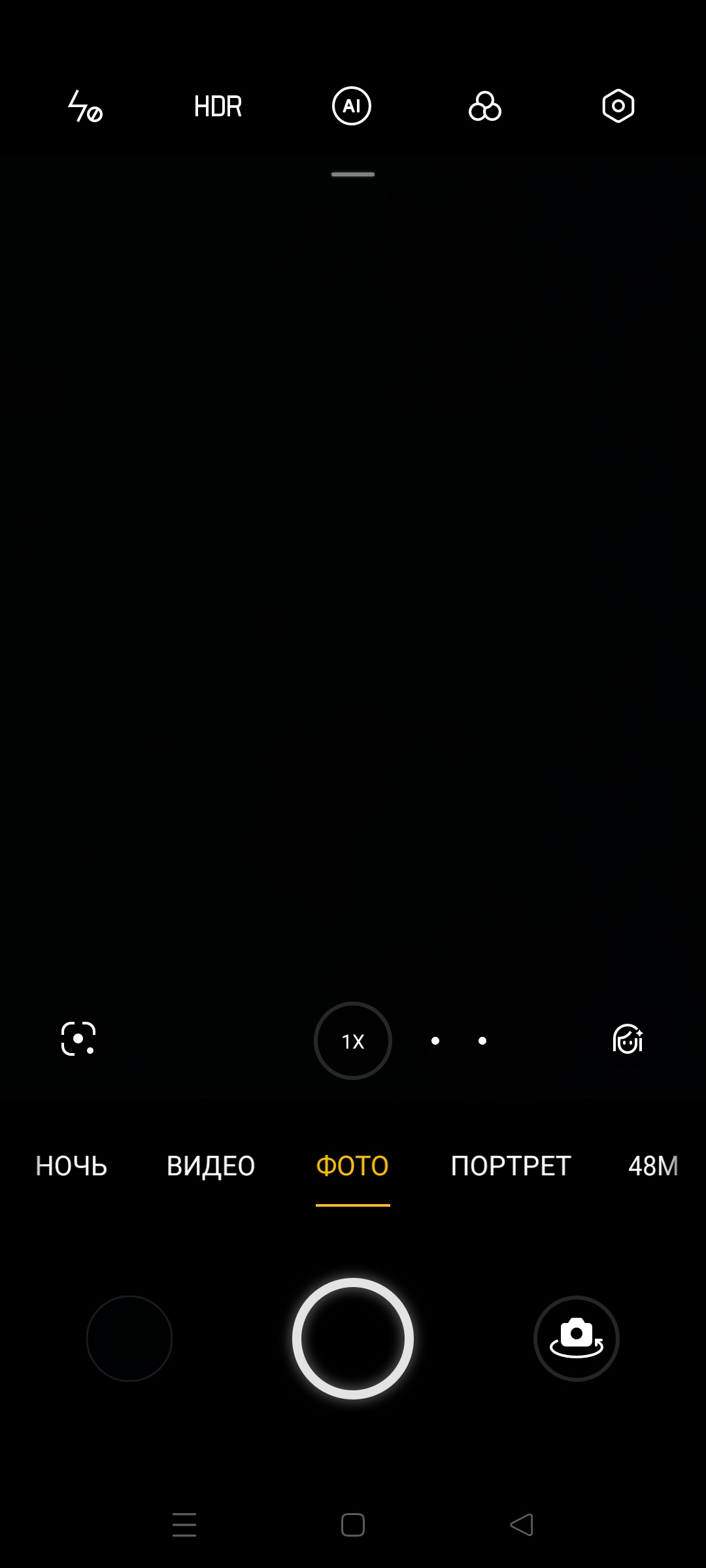Screen dimensions: 706x1568
Task: Open camera settings
Action: tap(618, 106)
